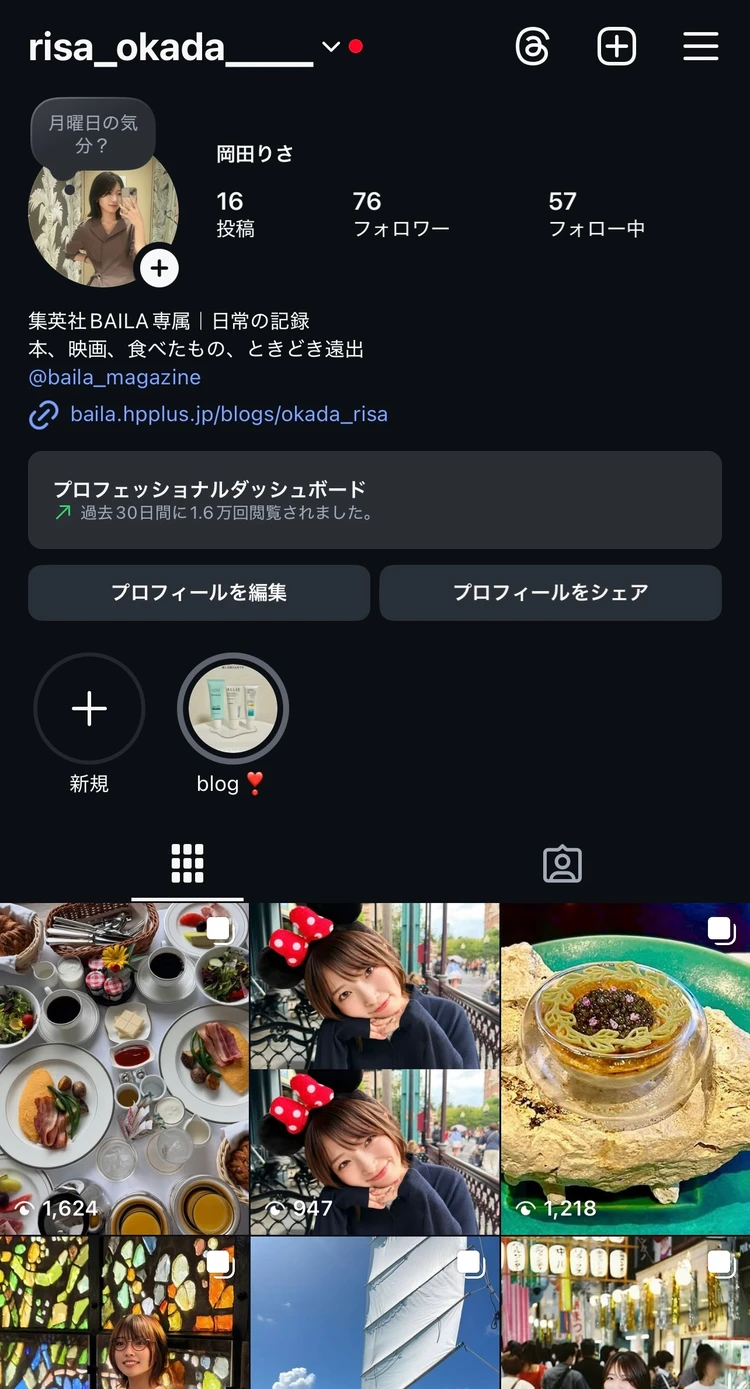This screenshot has width=750, height=1389.
Task: Open the Threads app icon
Action: 532,46
